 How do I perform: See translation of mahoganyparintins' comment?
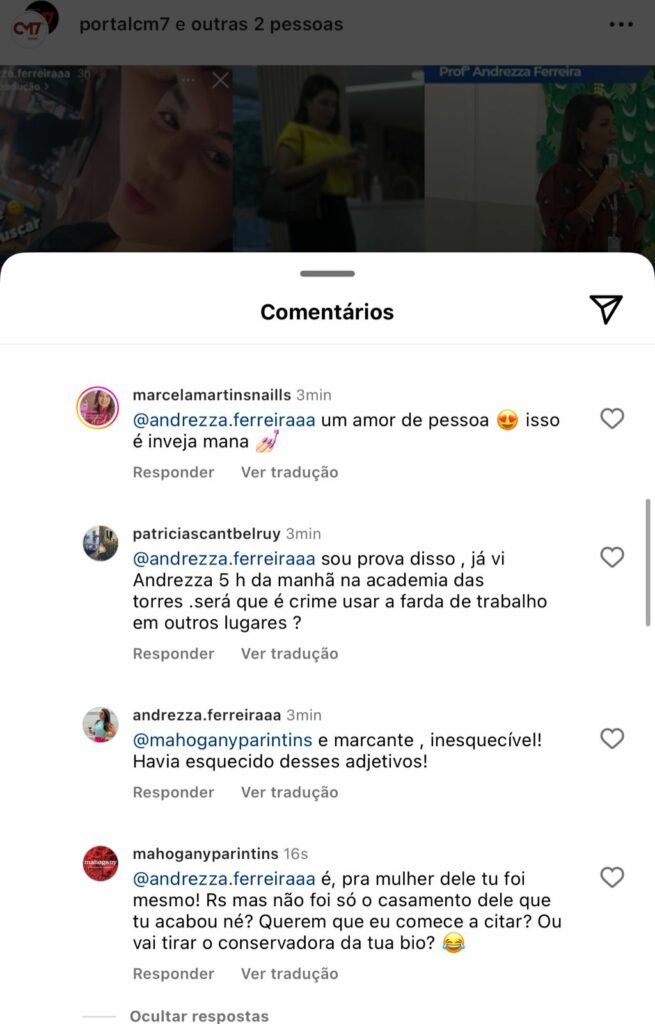tap(289, 973)
